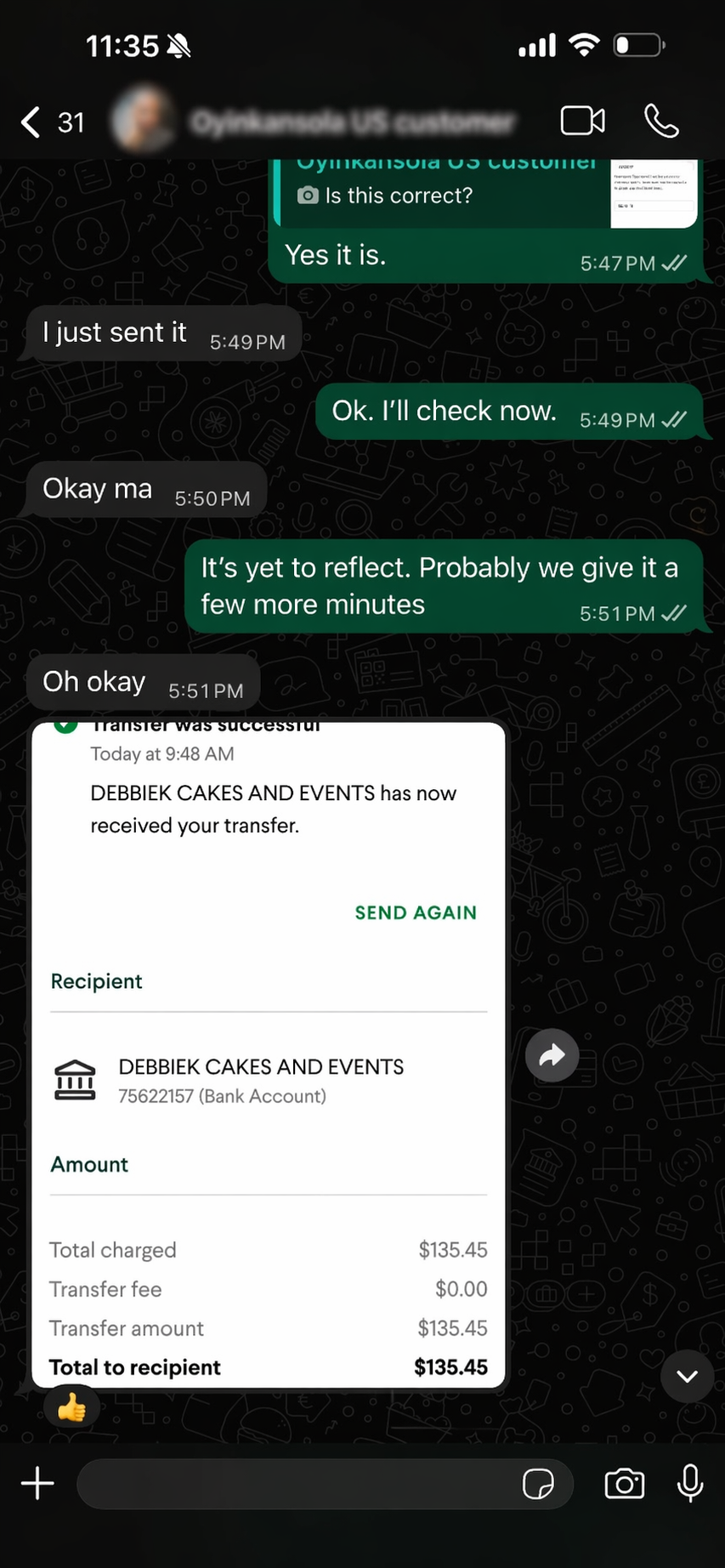This screenshot has height=1568, width=725.
Task: Tap the back arrow to leave chat
Action: tap(30, 121)
